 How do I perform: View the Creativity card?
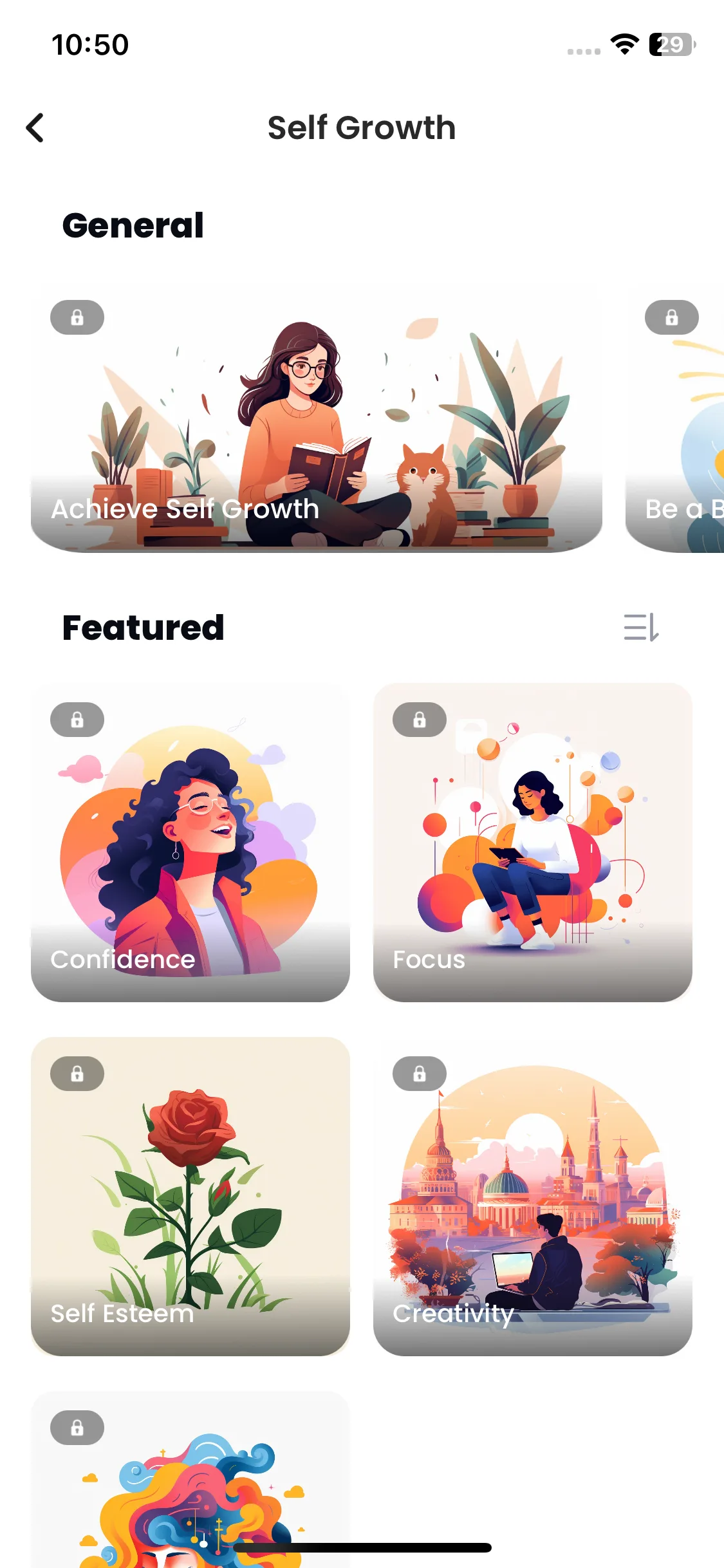tap(532, 1196)
